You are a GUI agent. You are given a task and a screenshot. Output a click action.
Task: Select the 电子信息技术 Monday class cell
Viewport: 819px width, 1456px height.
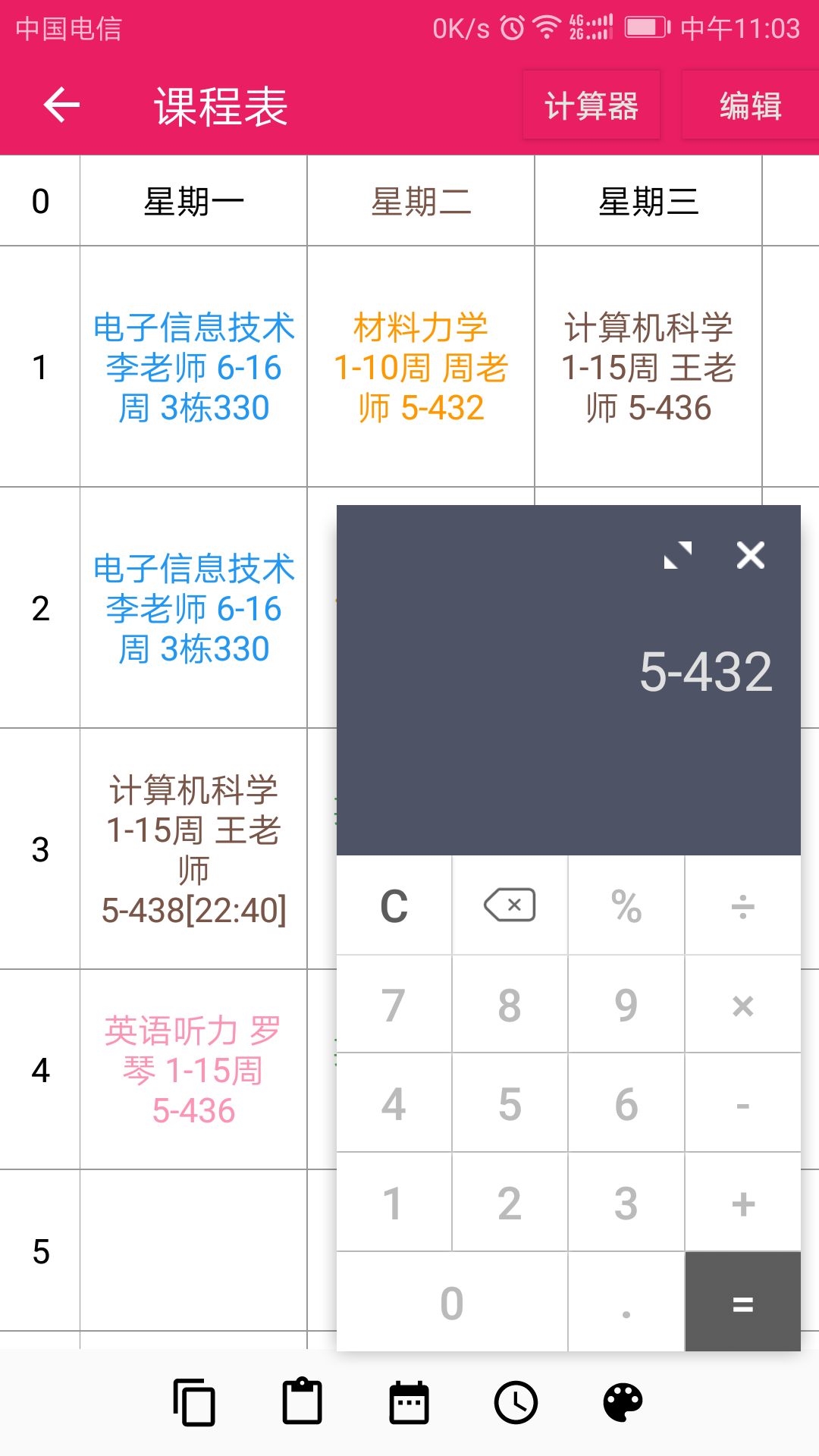(195, 366)
